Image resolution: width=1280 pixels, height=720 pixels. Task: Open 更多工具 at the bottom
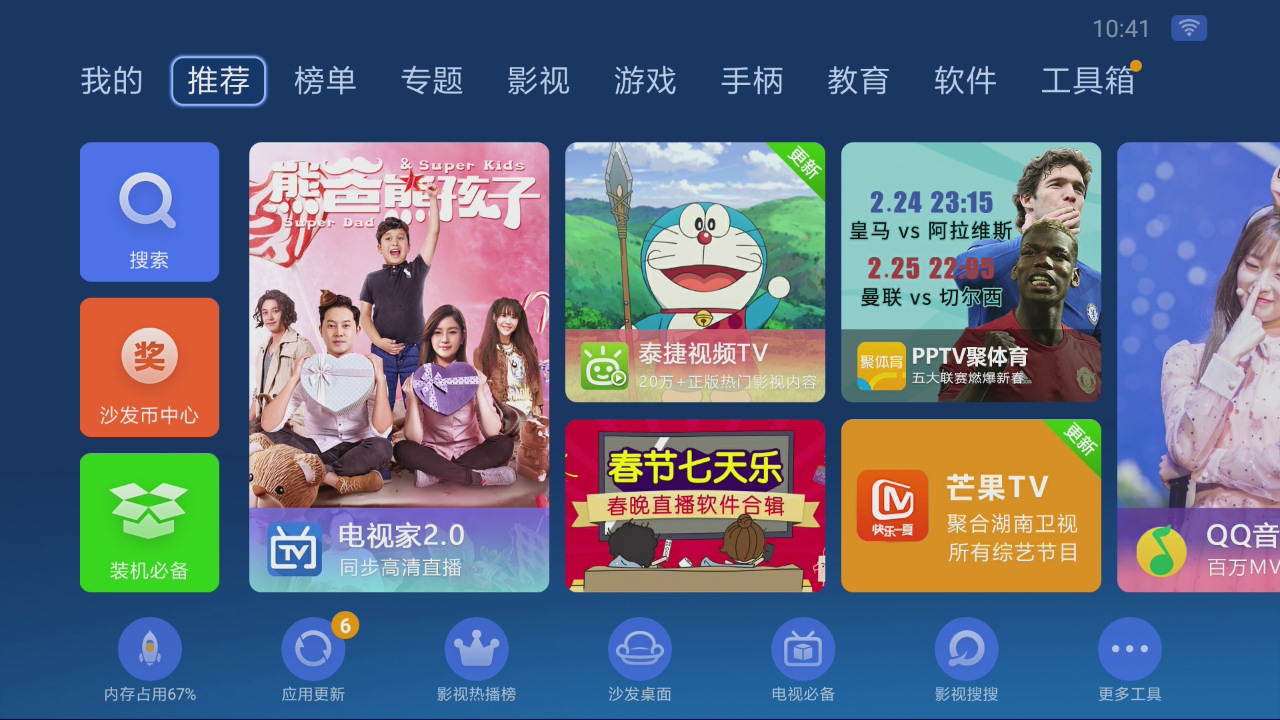click(1129, 650)
